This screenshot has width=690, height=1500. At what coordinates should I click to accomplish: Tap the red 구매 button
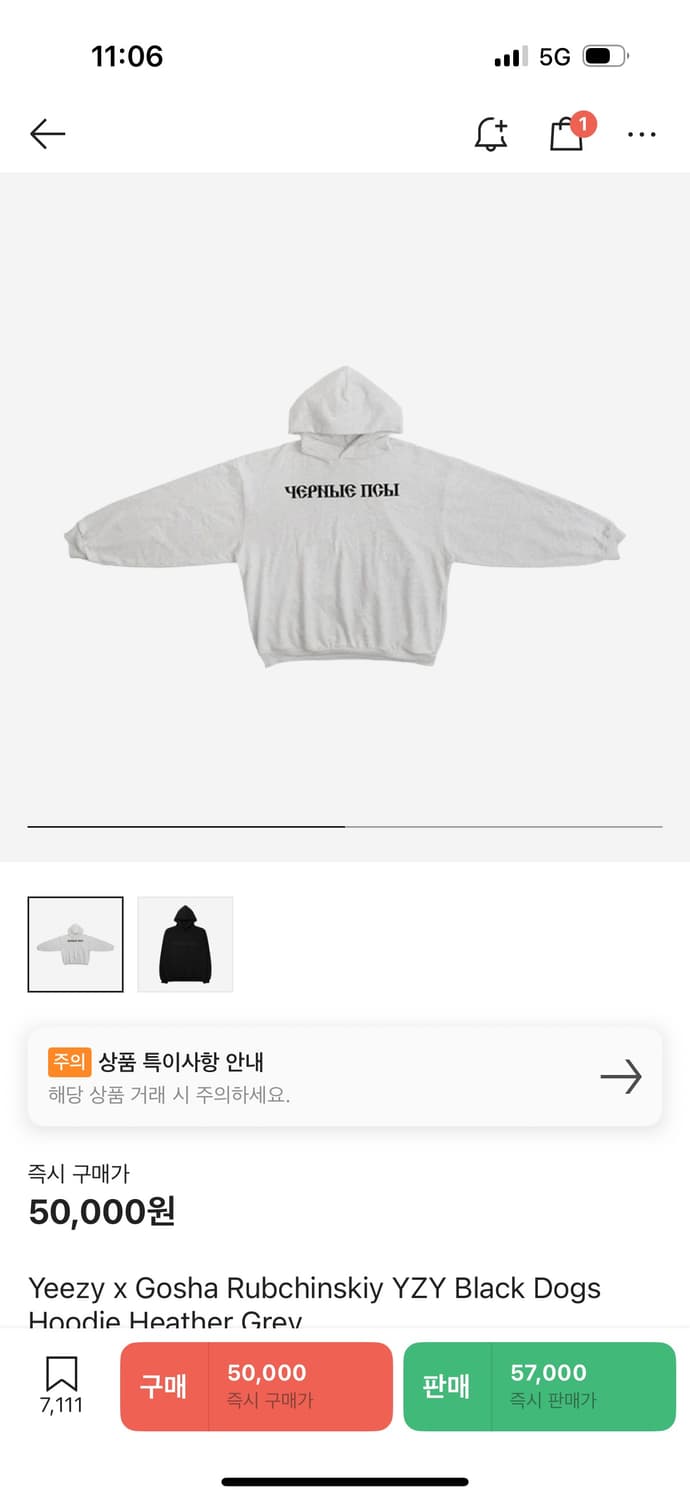click(256, 1386)
